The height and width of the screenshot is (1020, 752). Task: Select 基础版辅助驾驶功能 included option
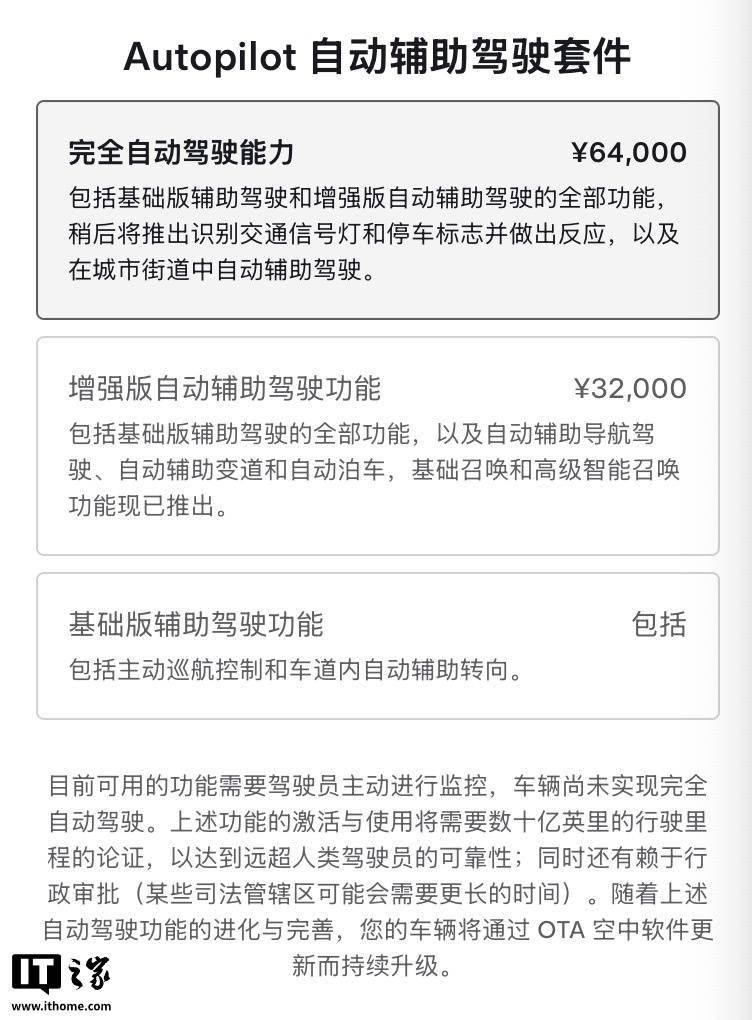coord(377,645)
